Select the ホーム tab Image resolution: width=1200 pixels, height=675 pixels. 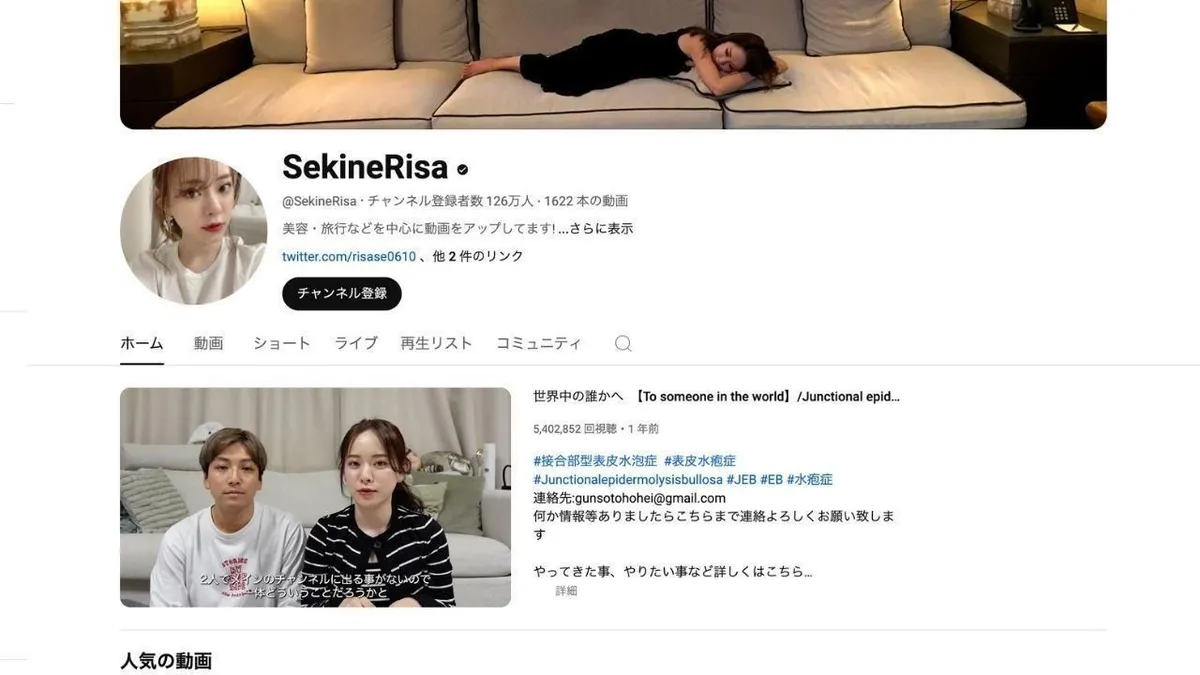point(141,343)
